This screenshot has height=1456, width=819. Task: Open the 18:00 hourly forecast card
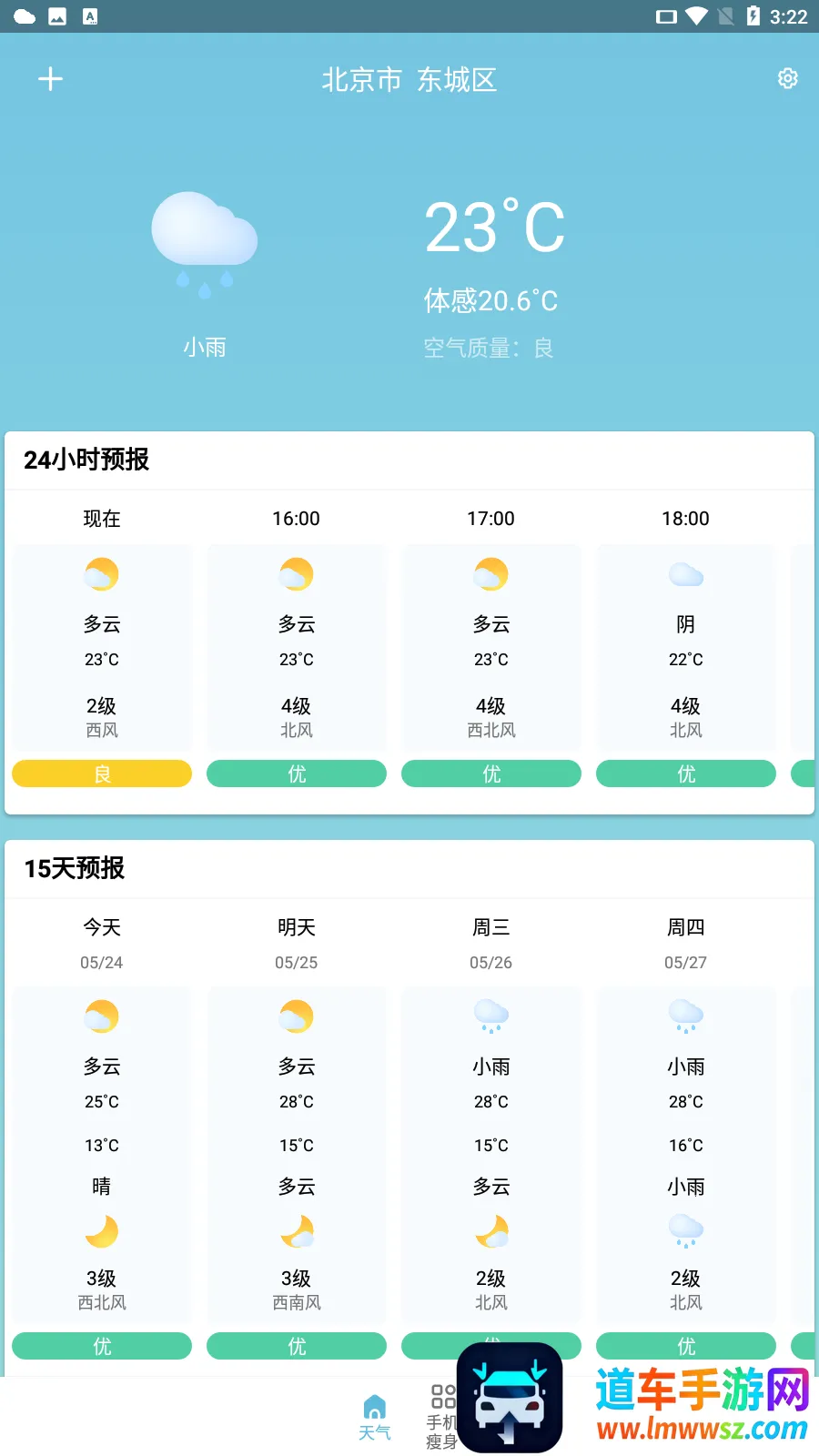tap(685, 646)
